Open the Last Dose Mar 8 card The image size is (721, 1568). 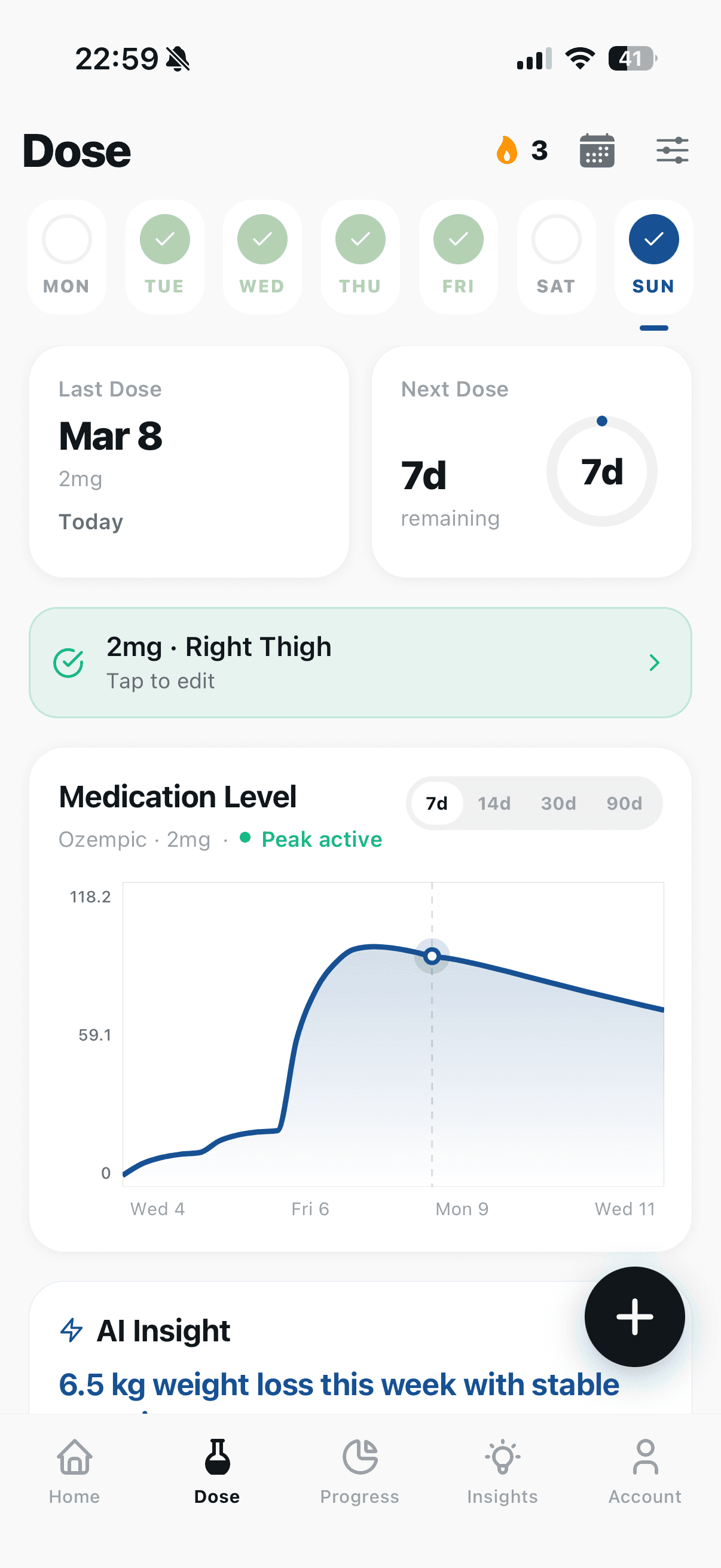tap(188, 462)
